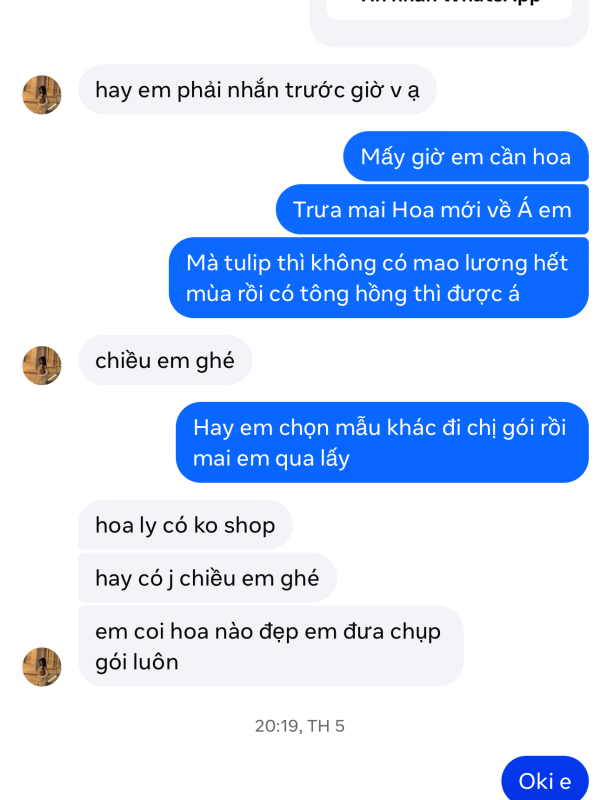
Task: Open sender's avatar beside 'hay em phải nhắn' message
Action: point(42,95)
